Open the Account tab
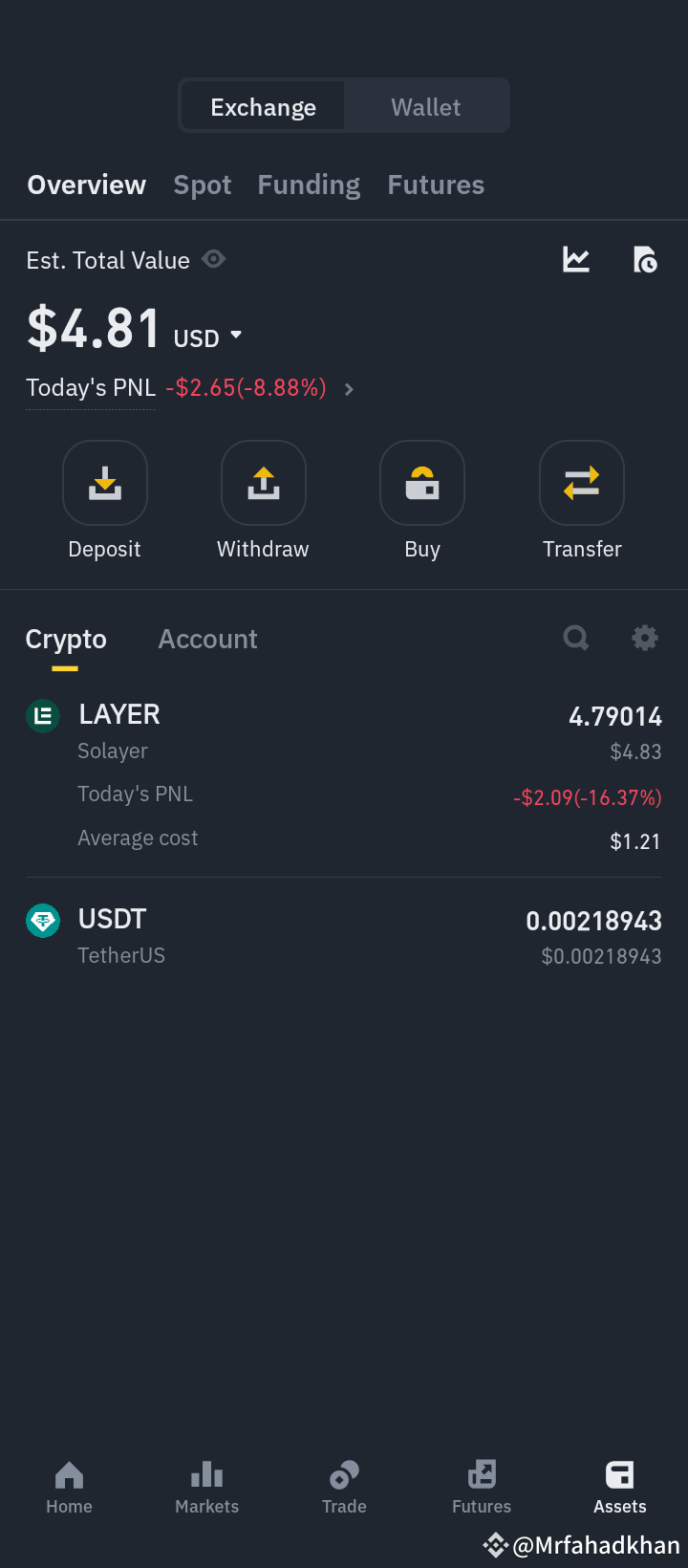 tap(207, 639)
